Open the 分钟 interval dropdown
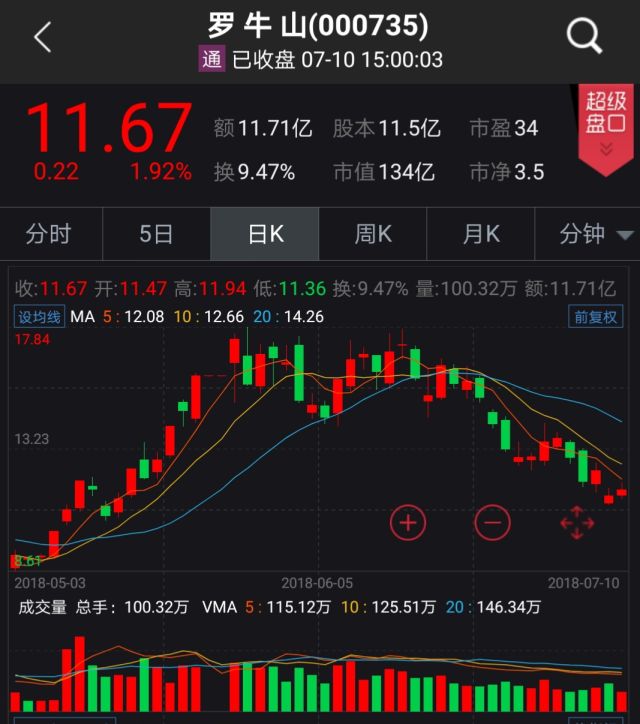Screen dimensions: 640x724 pyautogui.click(x=596, y=234)
